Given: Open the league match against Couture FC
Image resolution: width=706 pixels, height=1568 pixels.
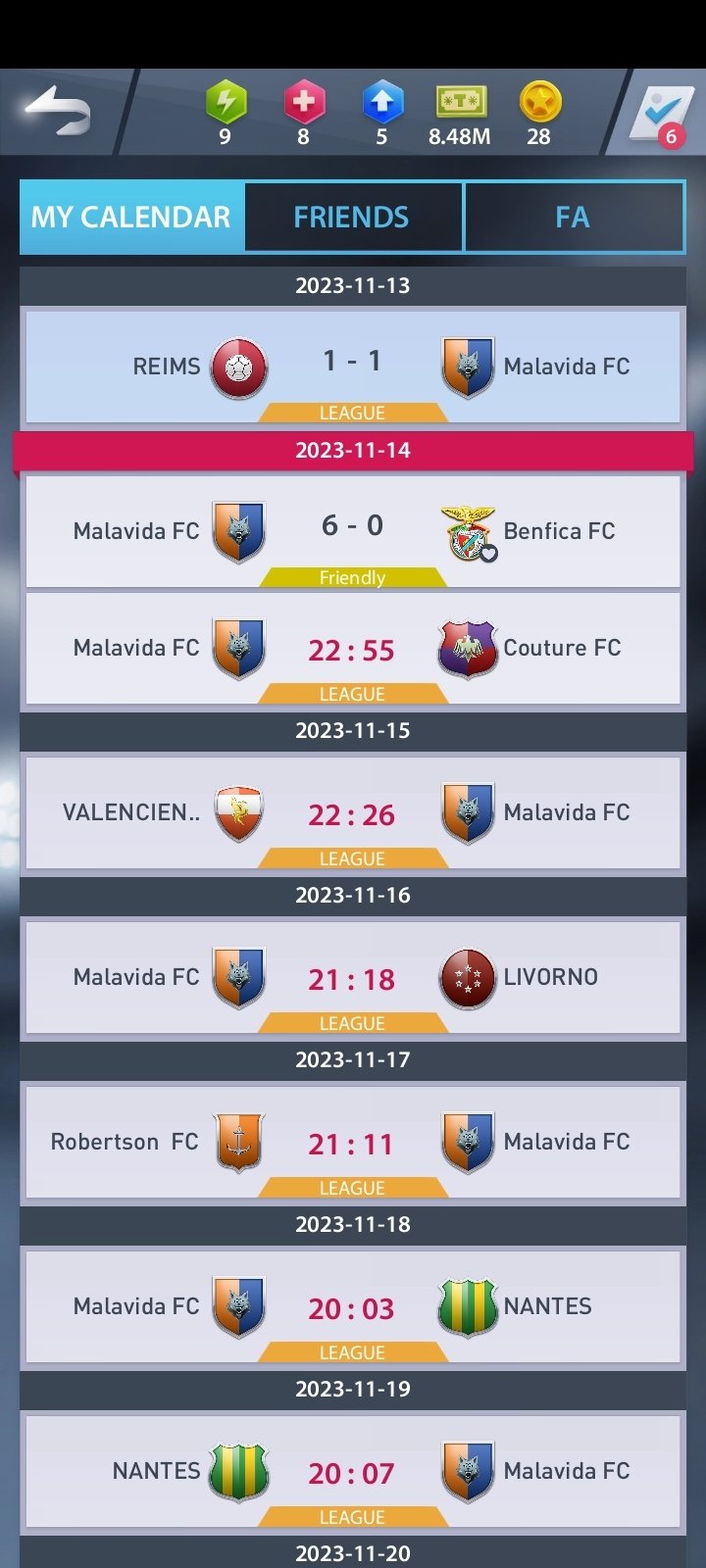Looking at the screenshot, I should point(352,648).
